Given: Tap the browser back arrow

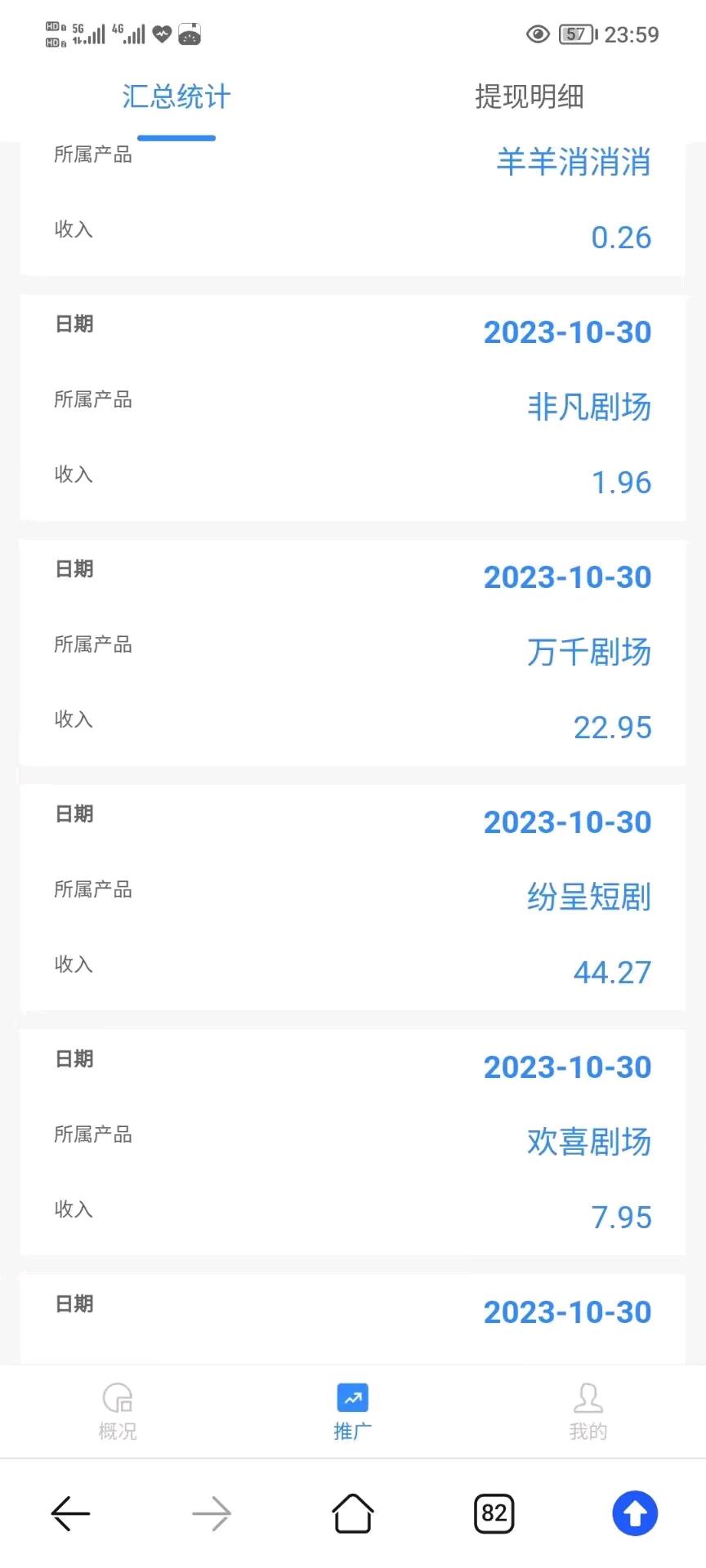Looking at the screenshot, I should pyautogui.click(x=70, y=1514).
